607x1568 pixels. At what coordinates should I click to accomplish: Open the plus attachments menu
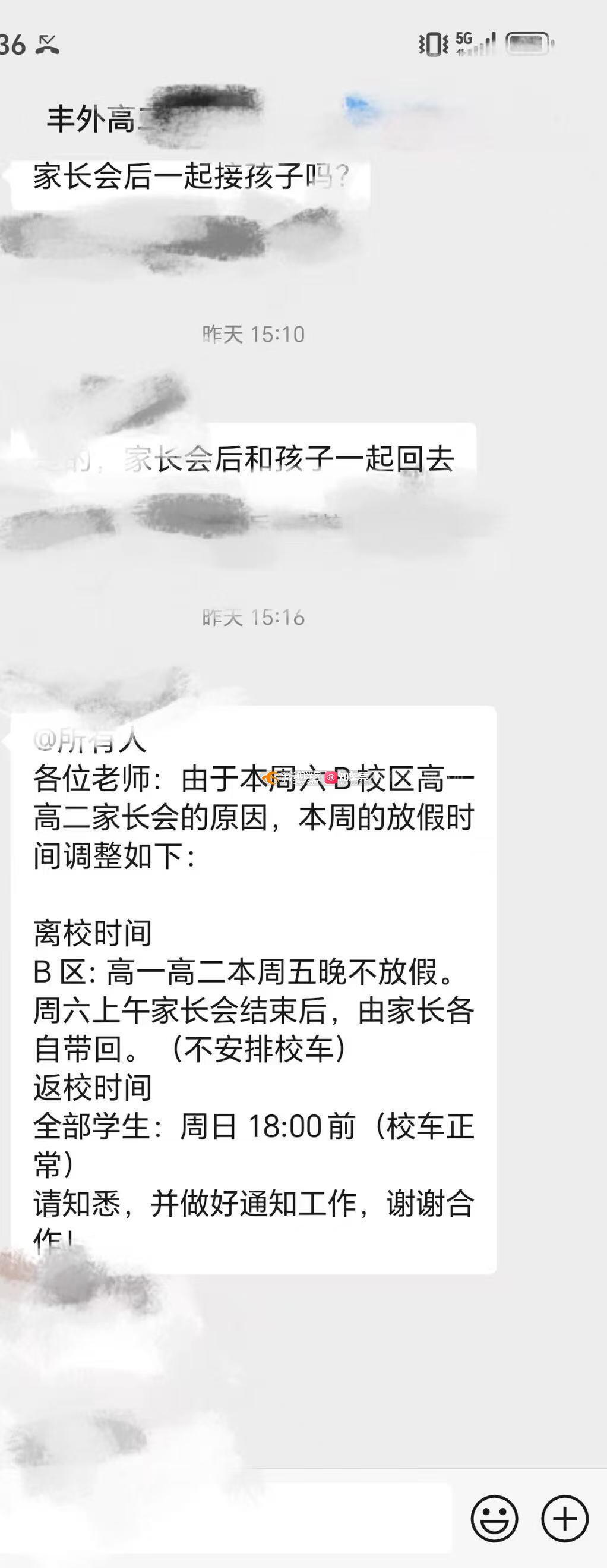pos(564,1519)
